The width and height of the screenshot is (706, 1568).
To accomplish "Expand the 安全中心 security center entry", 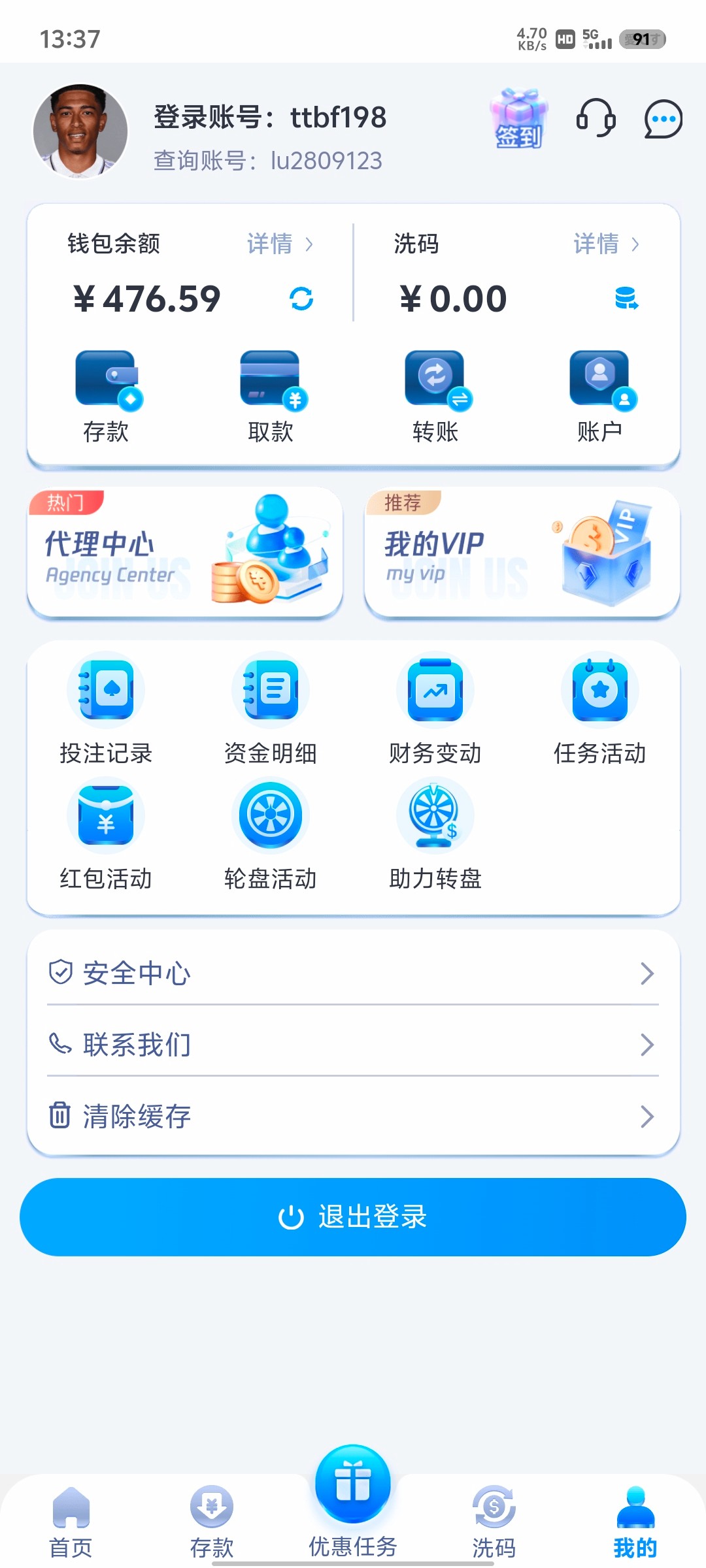I will point(353,973).
